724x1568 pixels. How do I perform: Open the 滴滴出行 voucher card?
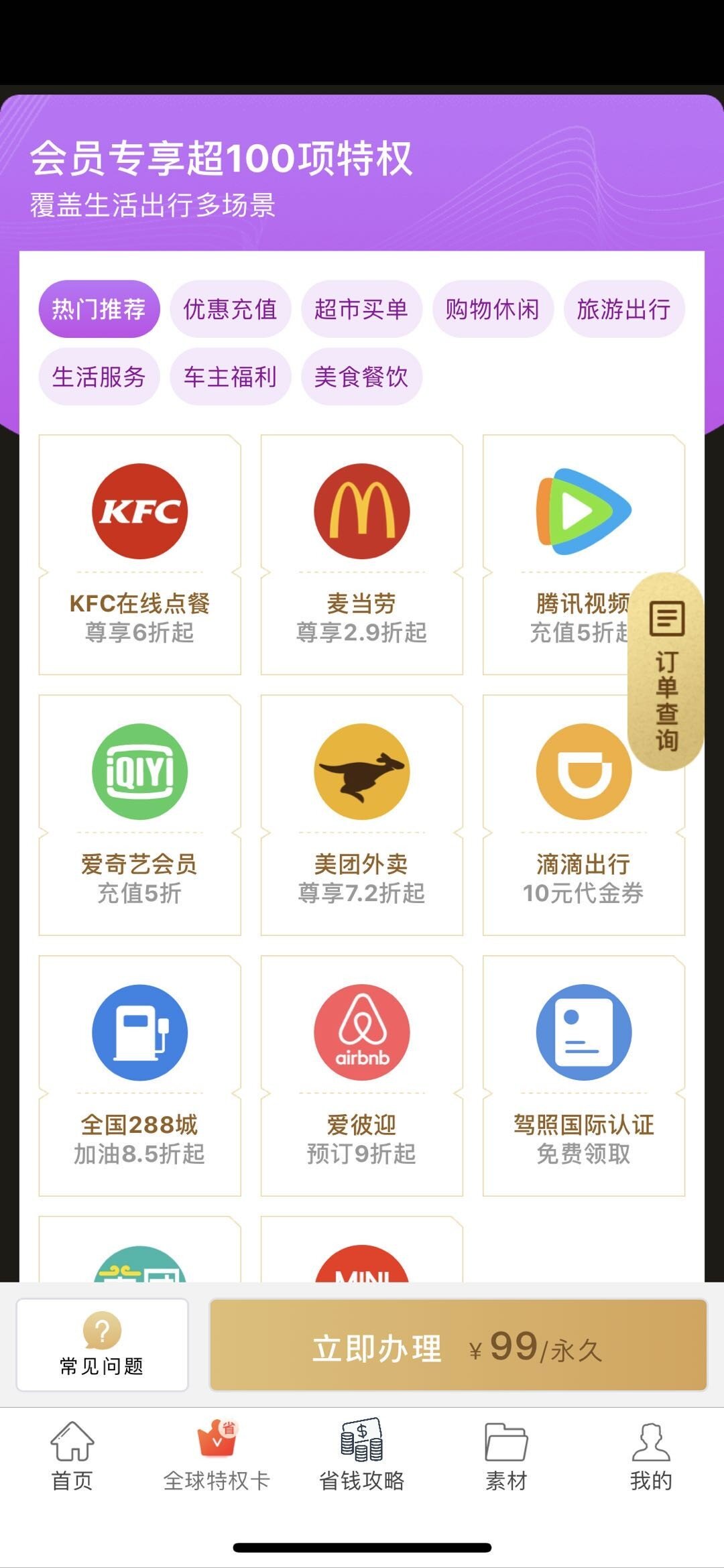coord(583,815)
